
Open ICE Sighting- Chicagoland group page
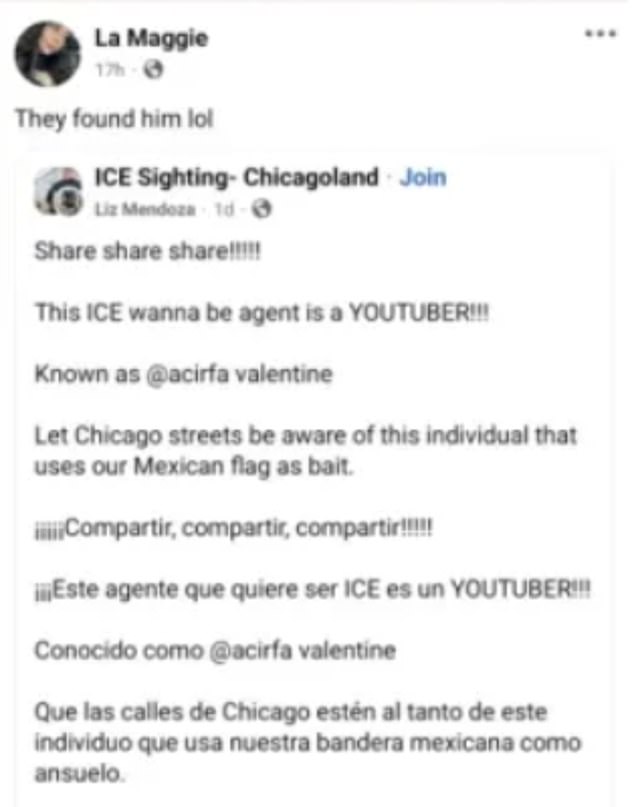236,178
